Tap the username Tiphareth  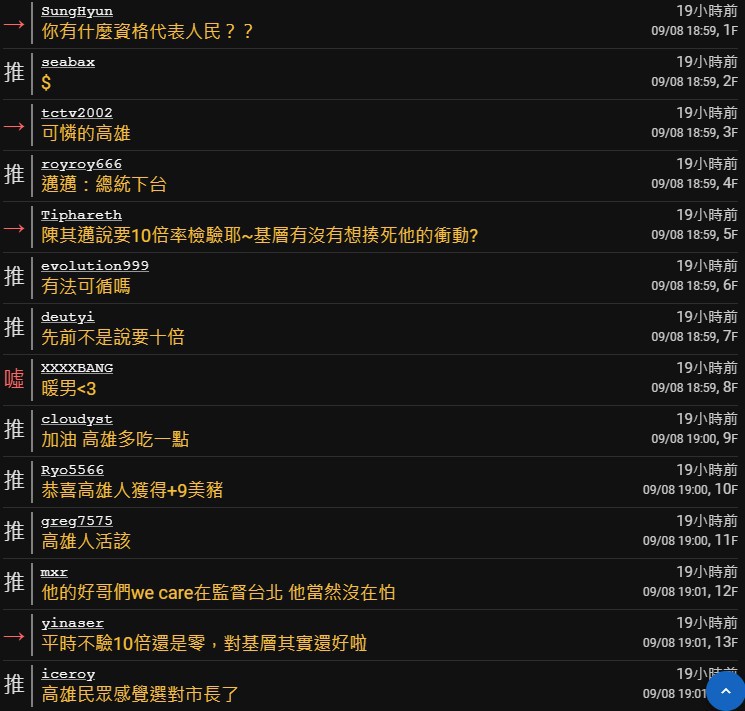click(81, 215)
